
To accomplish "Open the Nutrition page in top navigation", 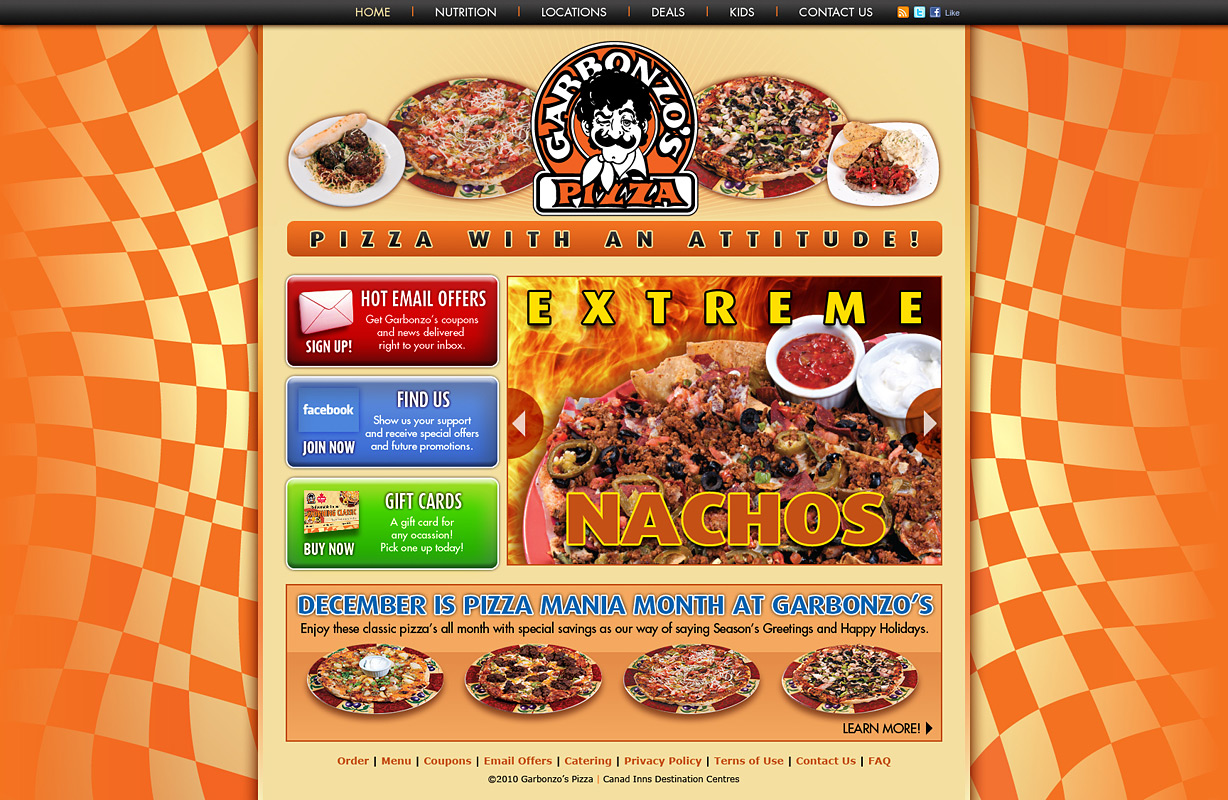I will (465, 12).
